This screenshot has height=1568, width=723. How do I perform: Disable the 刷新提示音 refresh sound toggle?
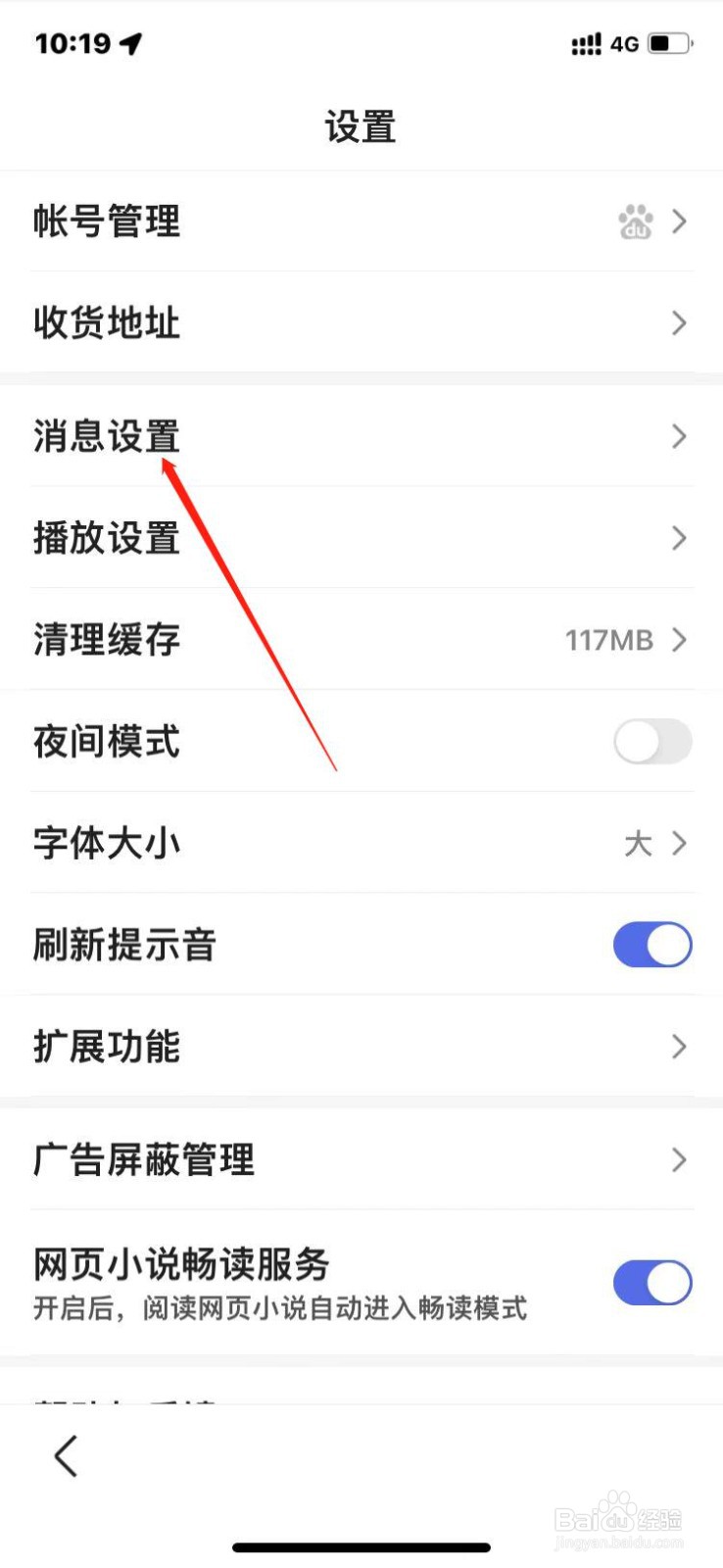[x=651, y=945]
